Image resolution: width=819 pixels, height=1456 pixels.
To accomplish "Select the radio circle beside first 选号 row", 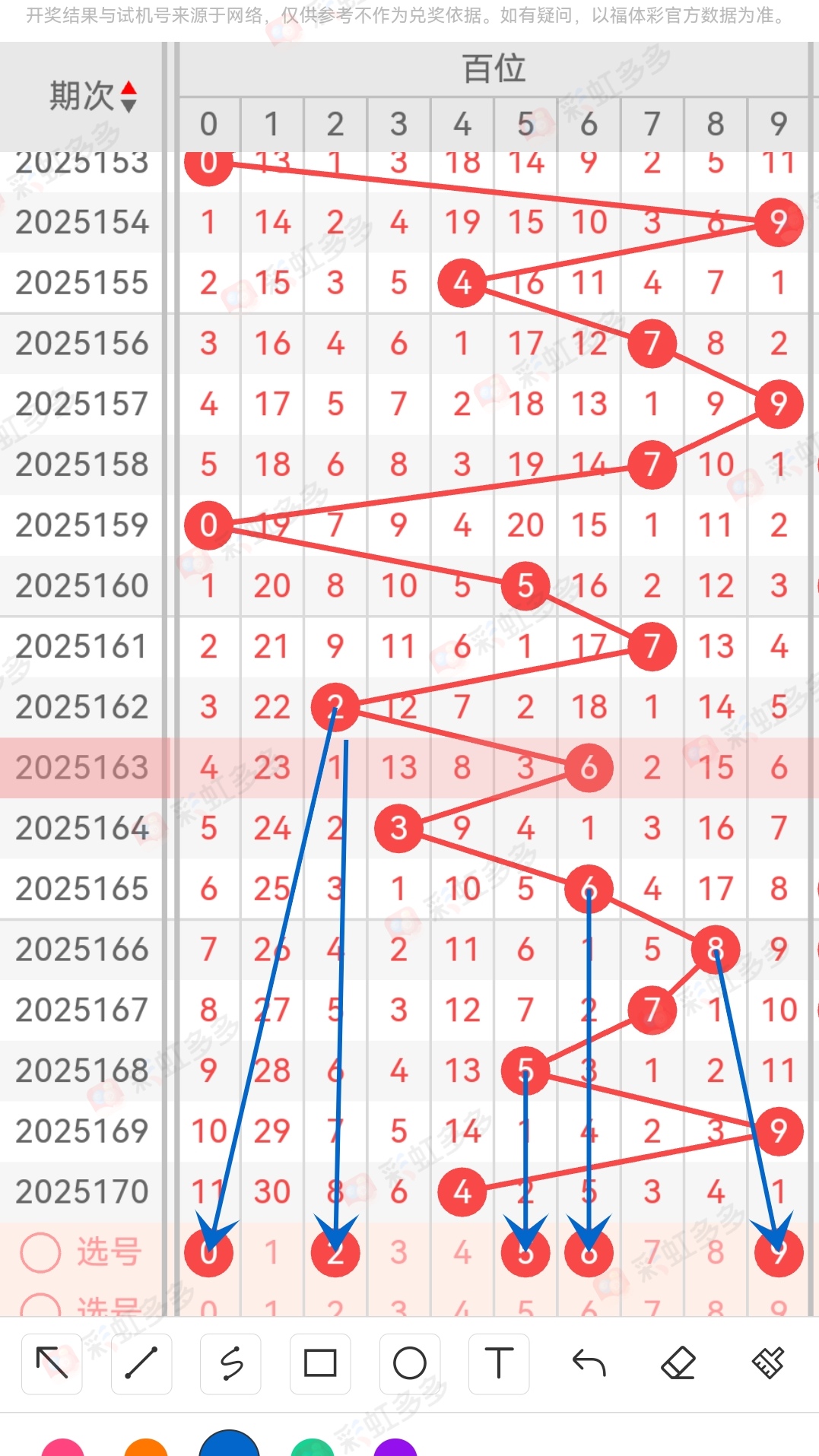I will click(40, 1252).
